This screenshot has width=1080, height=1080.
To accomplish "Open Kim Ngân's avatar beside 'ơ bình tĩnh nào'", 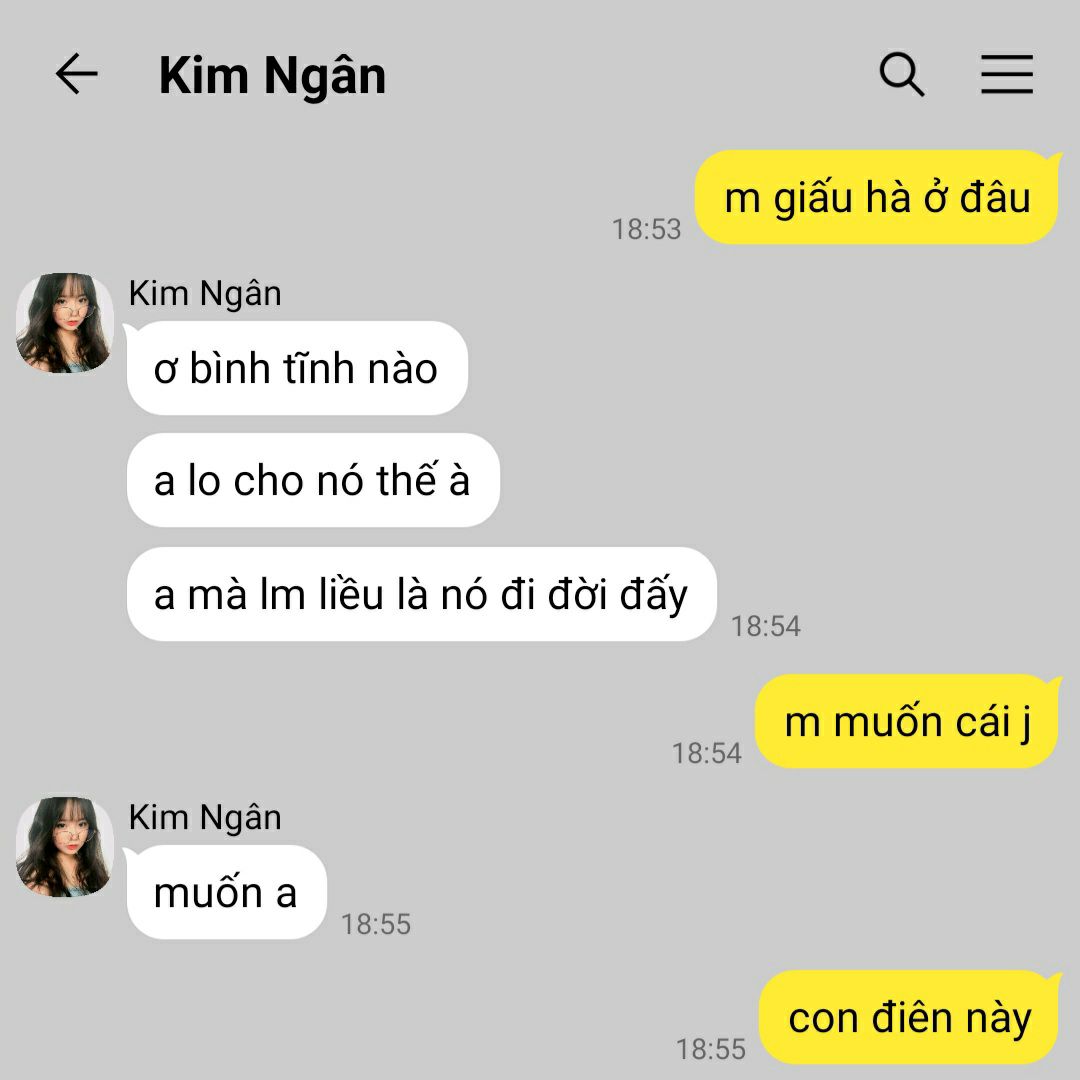I will 64,324.
